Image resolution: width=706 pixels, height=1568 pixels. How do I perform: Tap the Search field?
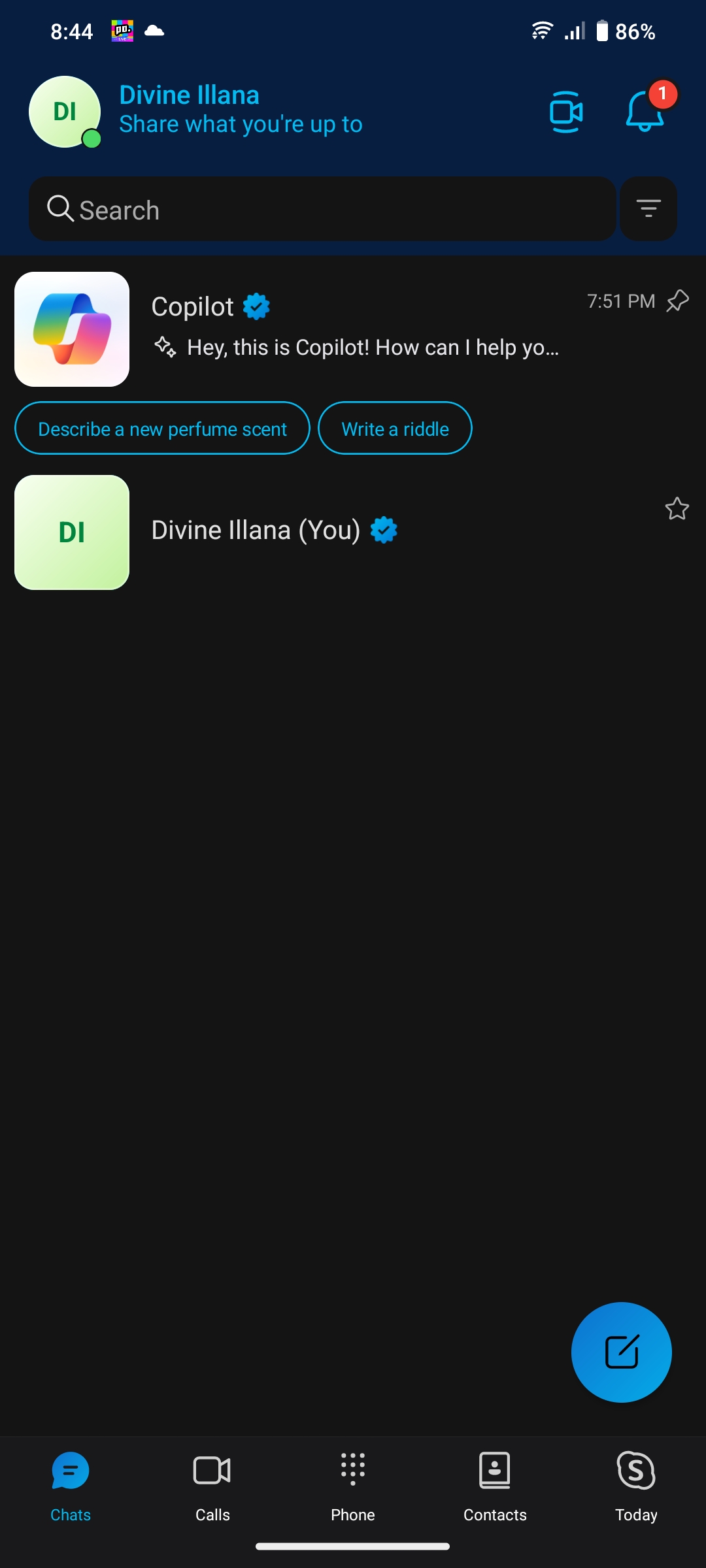tap(322, 209)
